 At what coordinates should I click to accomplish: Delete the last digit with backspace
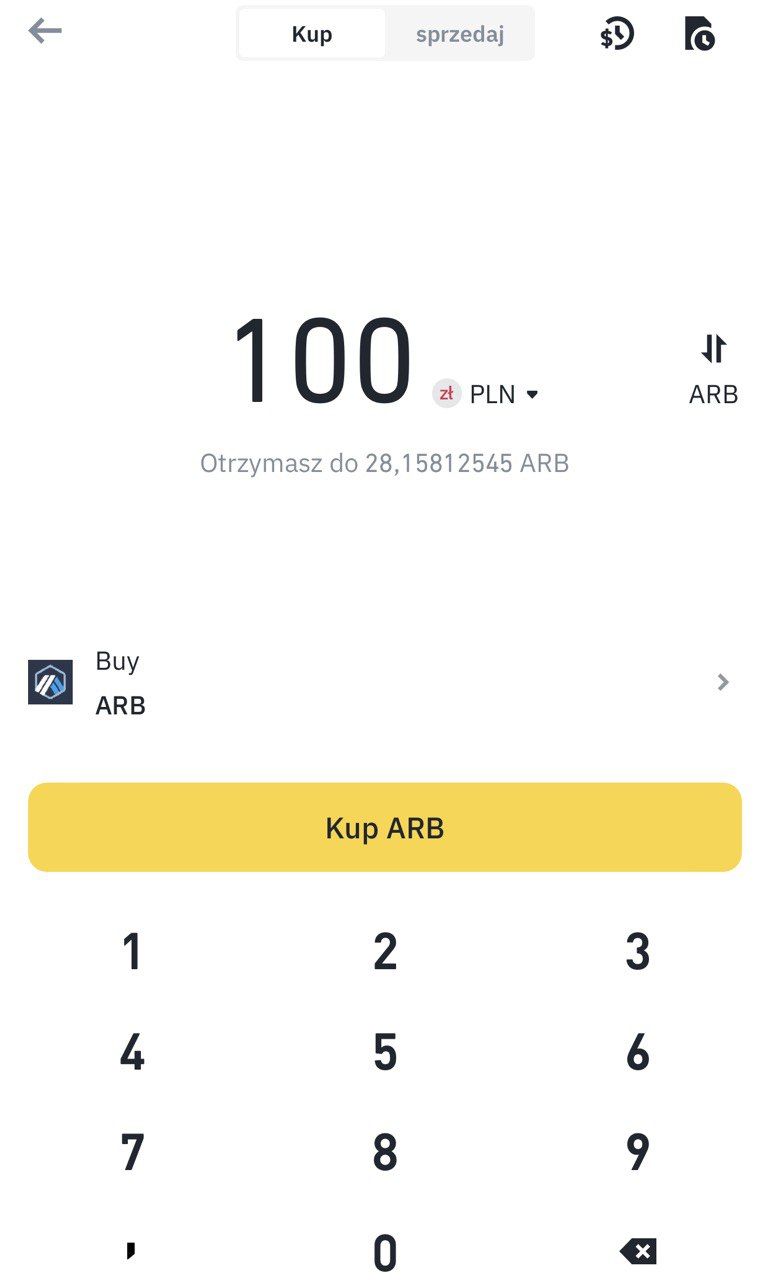tap(638, 1251)
